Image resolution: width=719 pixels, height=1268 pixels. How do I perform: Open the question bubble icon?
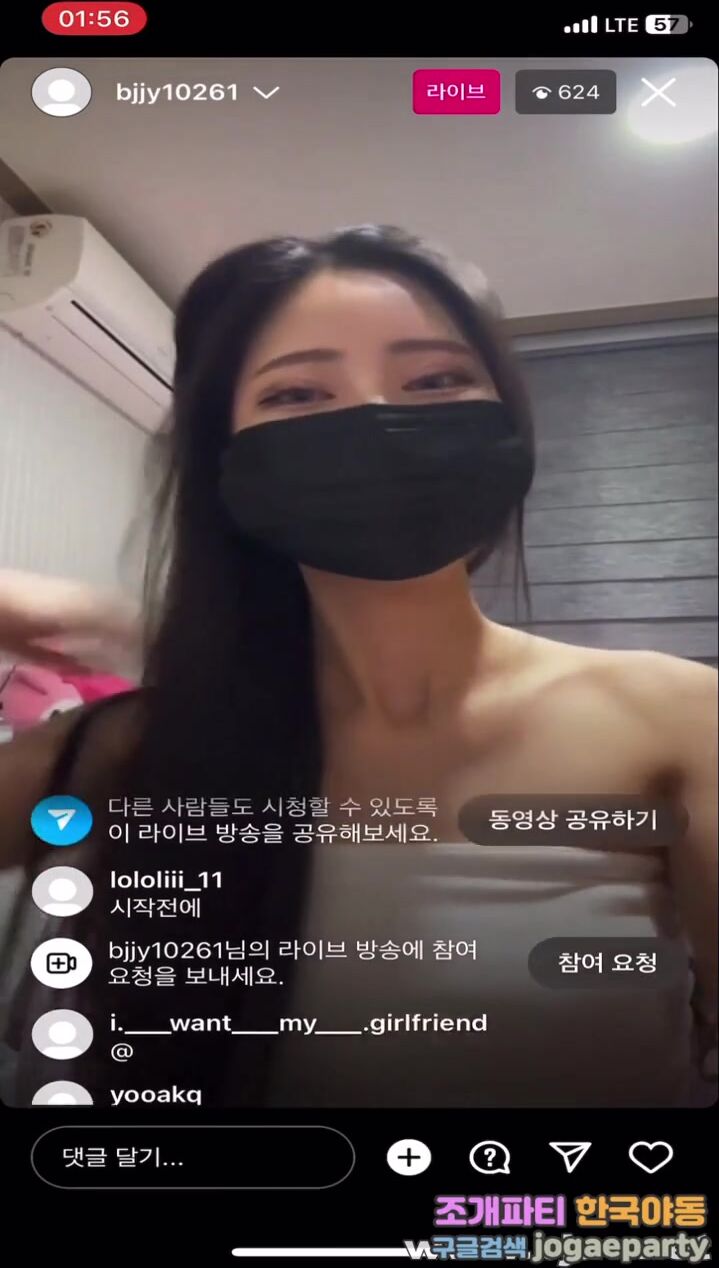[x=490, y=1158]
